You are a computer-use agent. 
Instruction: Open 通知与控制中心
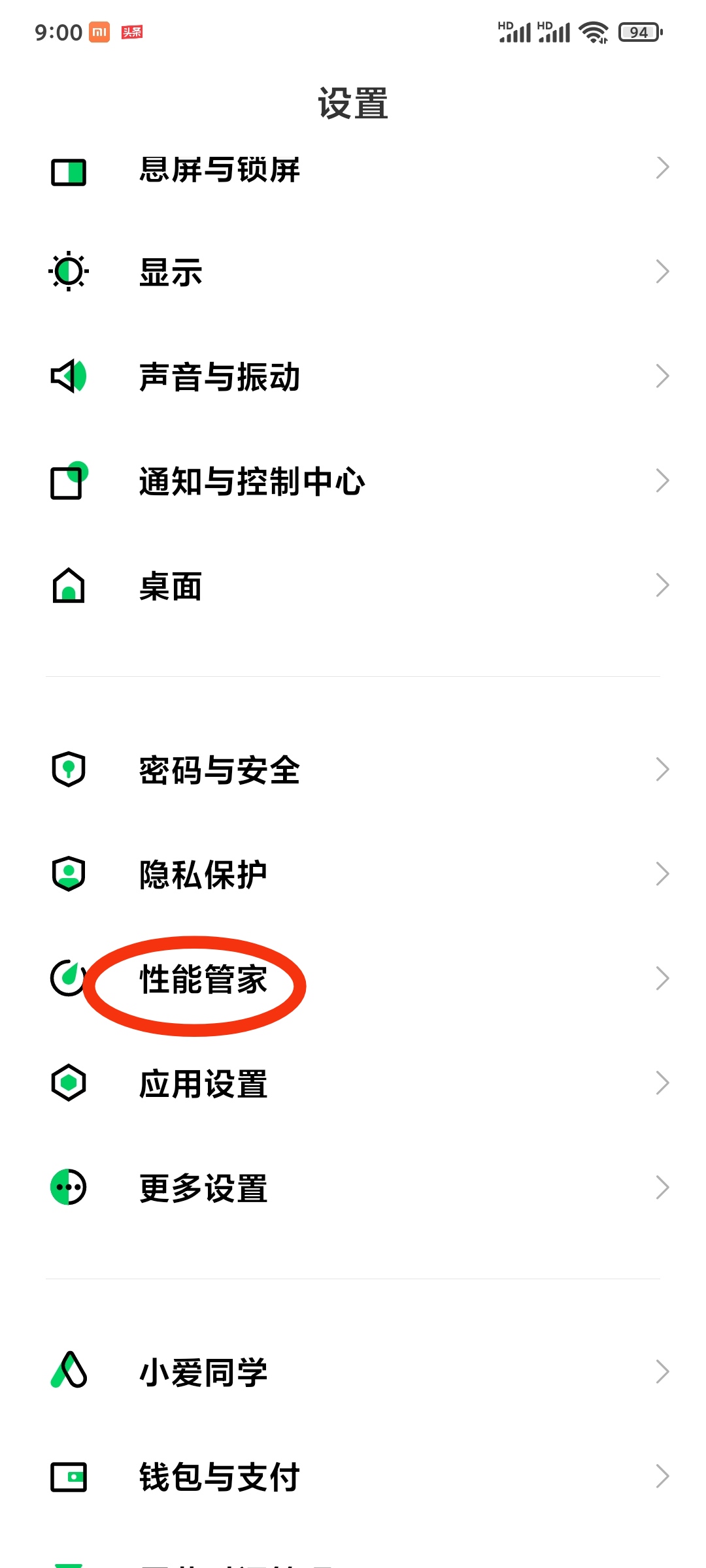pyautogui.click(x=353, y=481)
